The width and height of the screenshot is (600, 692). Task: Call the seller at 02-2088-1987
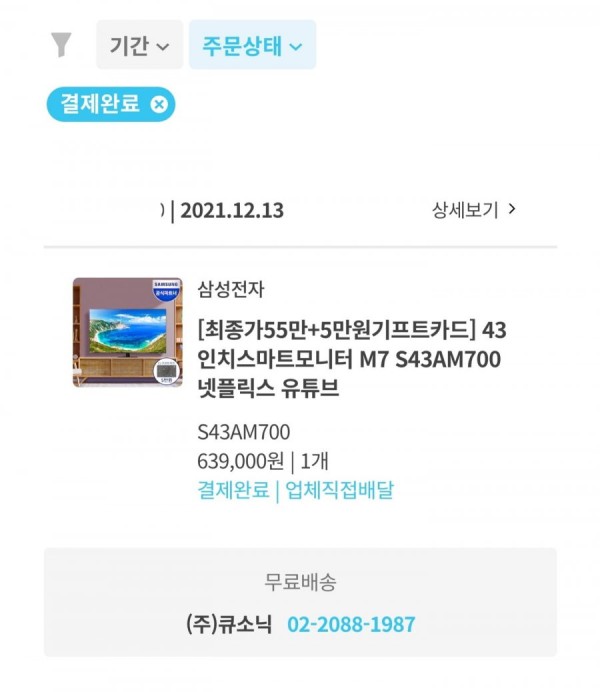[x=351, y=624]
